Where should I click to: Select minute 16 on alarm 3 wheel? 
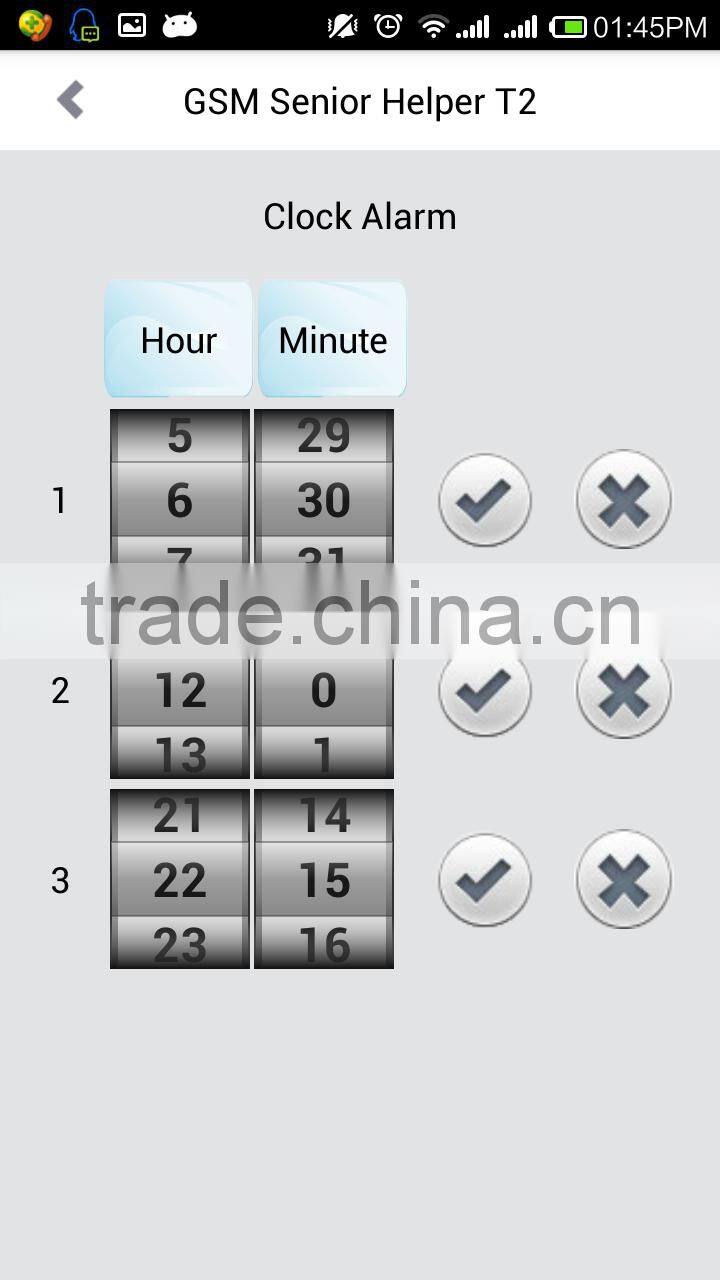pos(324,942)
